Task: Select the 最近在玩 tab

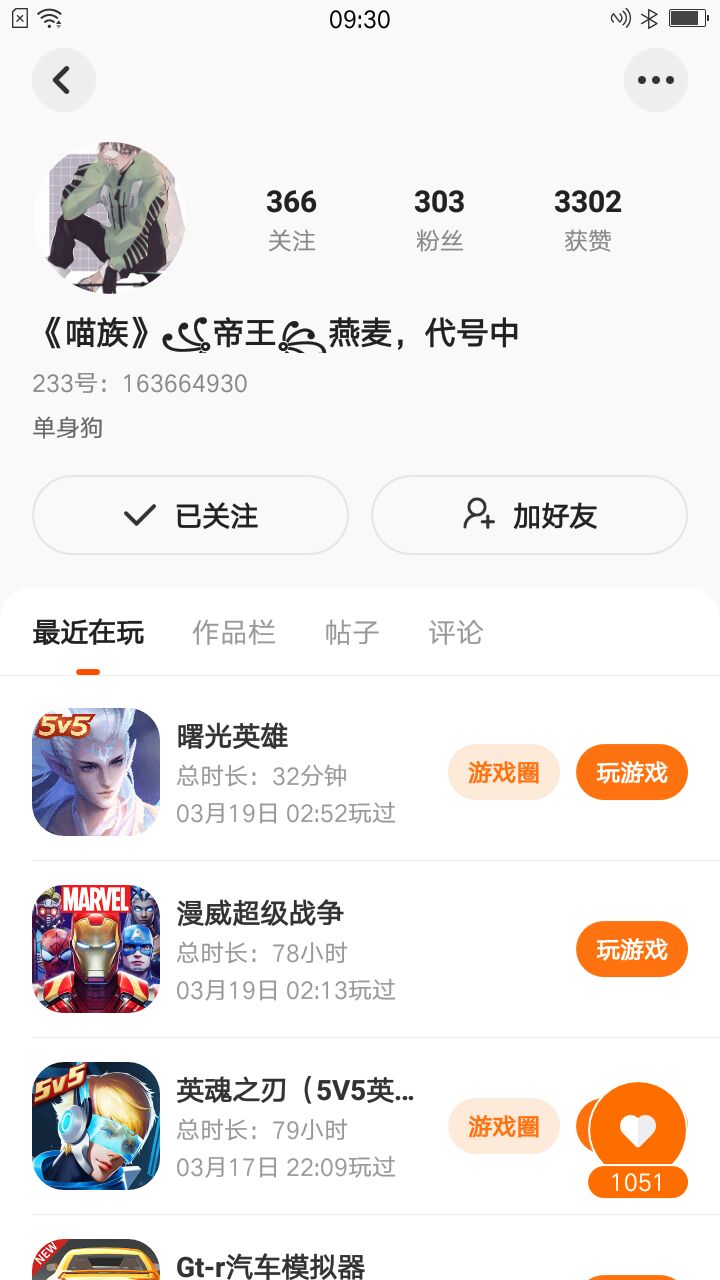Action: coord(88,632)
